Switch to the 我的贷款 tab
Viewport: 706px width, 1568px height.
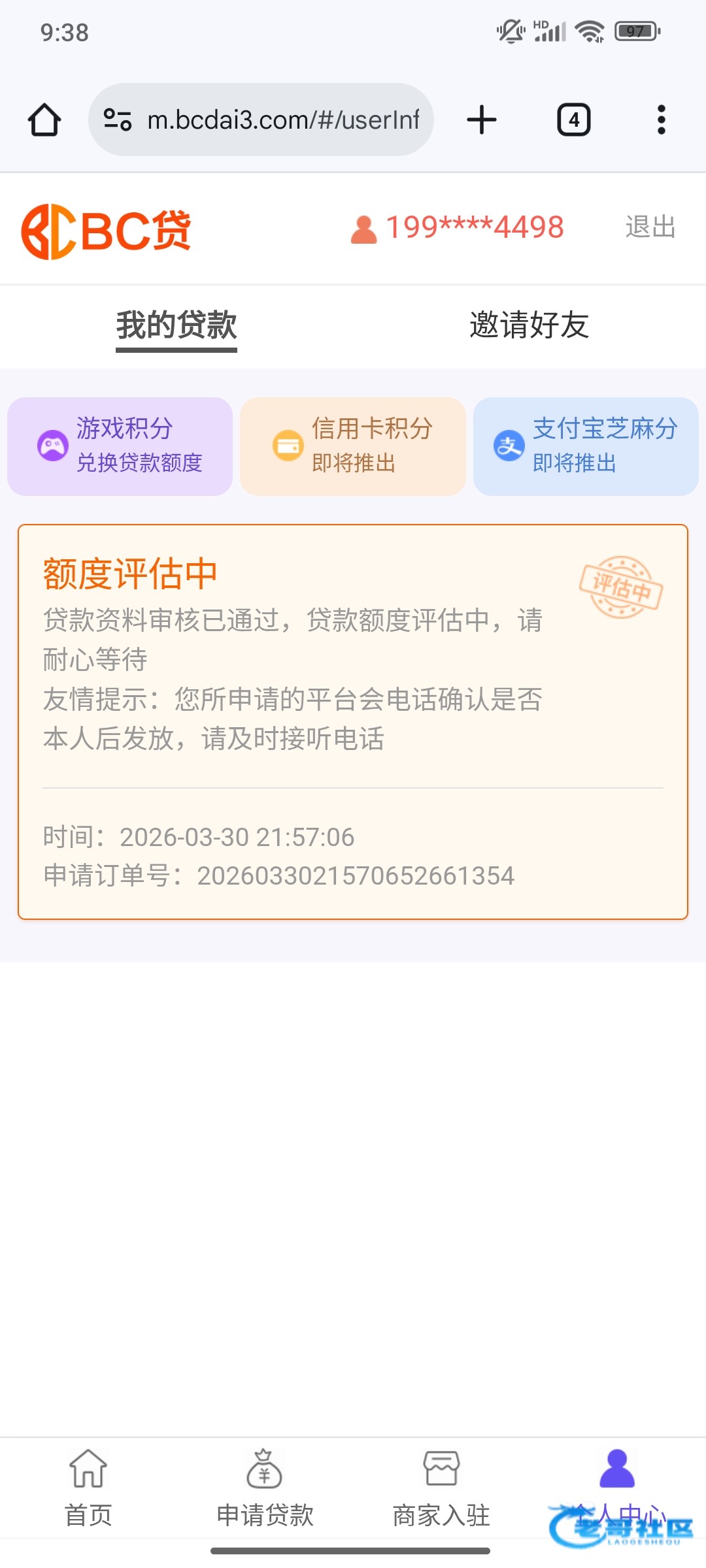[176, 325]
